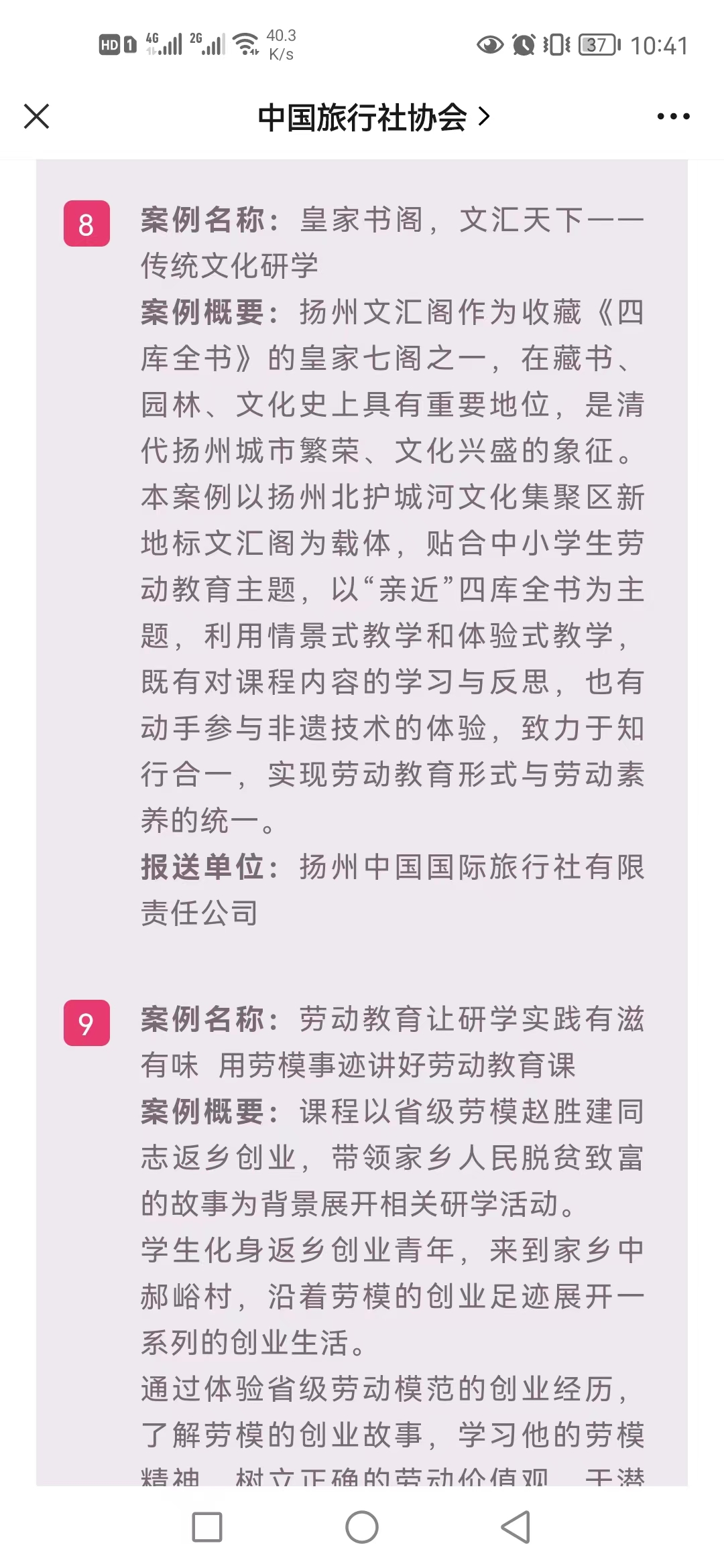Tap the vibrate mode indicator
The image size is (724, 1568).
558,42
